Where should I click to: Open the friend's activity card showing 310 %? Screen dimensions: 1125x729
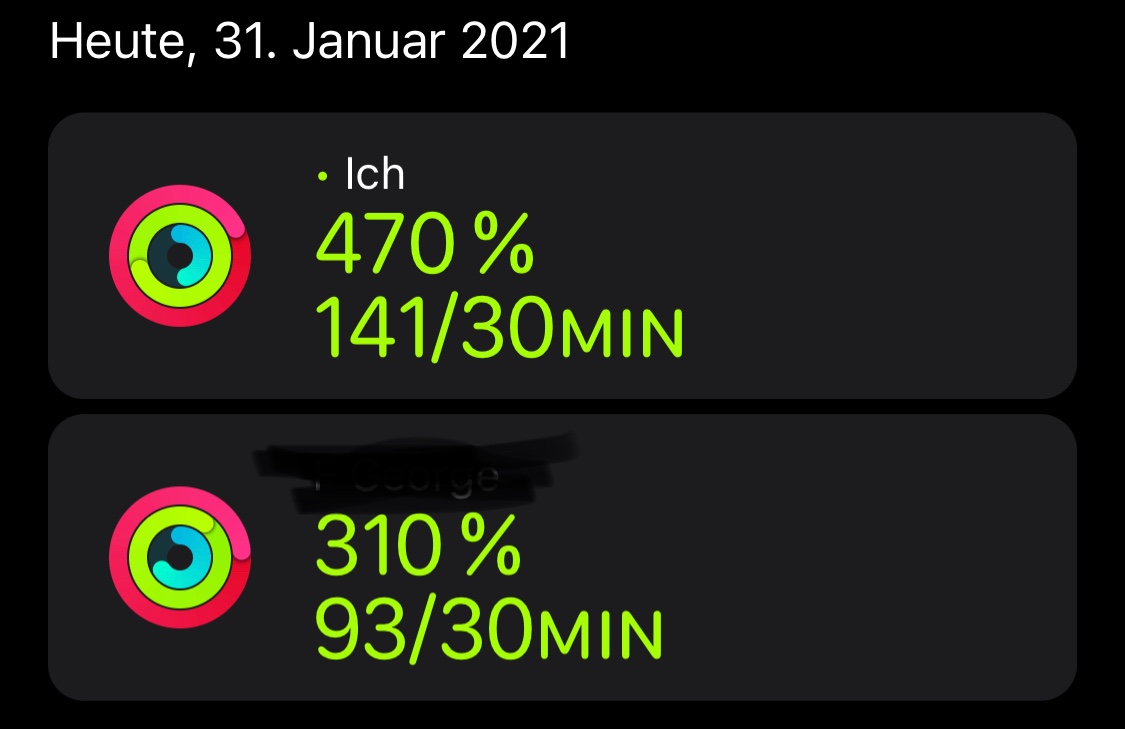pyautogui.click(x=562, y=558)
